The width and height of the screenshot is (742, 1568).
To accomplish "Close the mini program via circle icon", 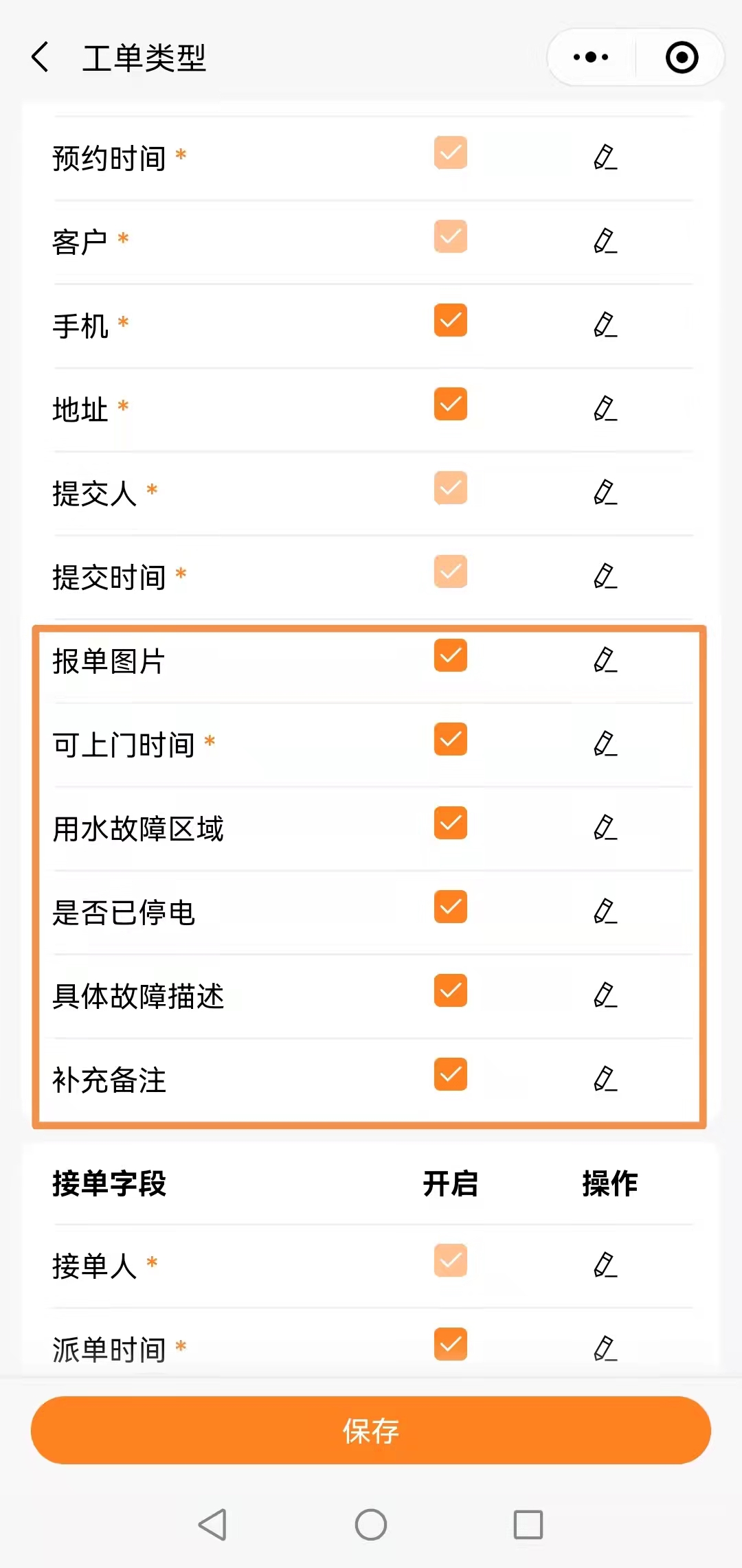I will coord(682,57).
